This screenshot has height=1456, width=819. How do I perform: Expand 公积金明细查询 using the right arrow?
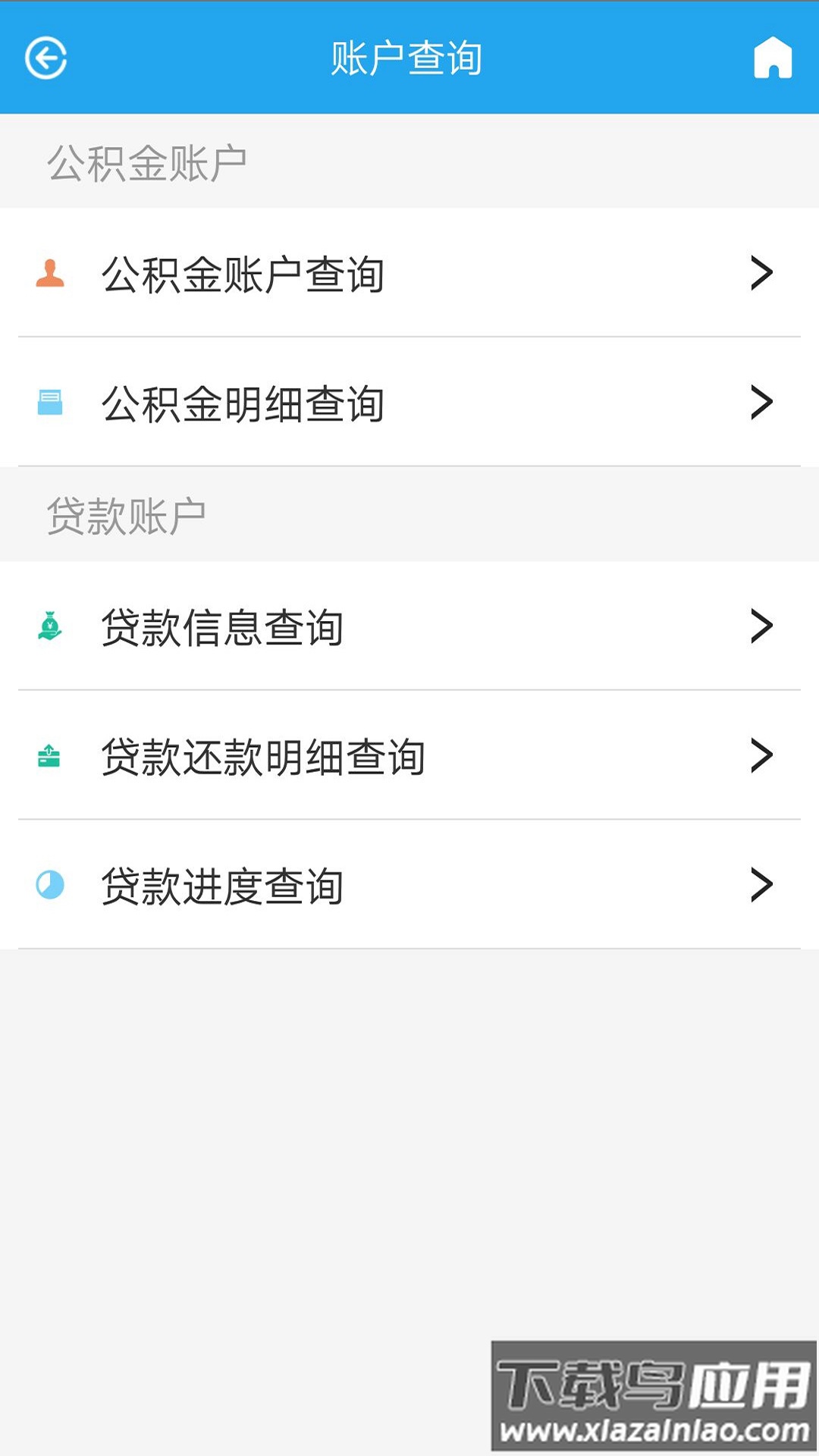(761, 402)
